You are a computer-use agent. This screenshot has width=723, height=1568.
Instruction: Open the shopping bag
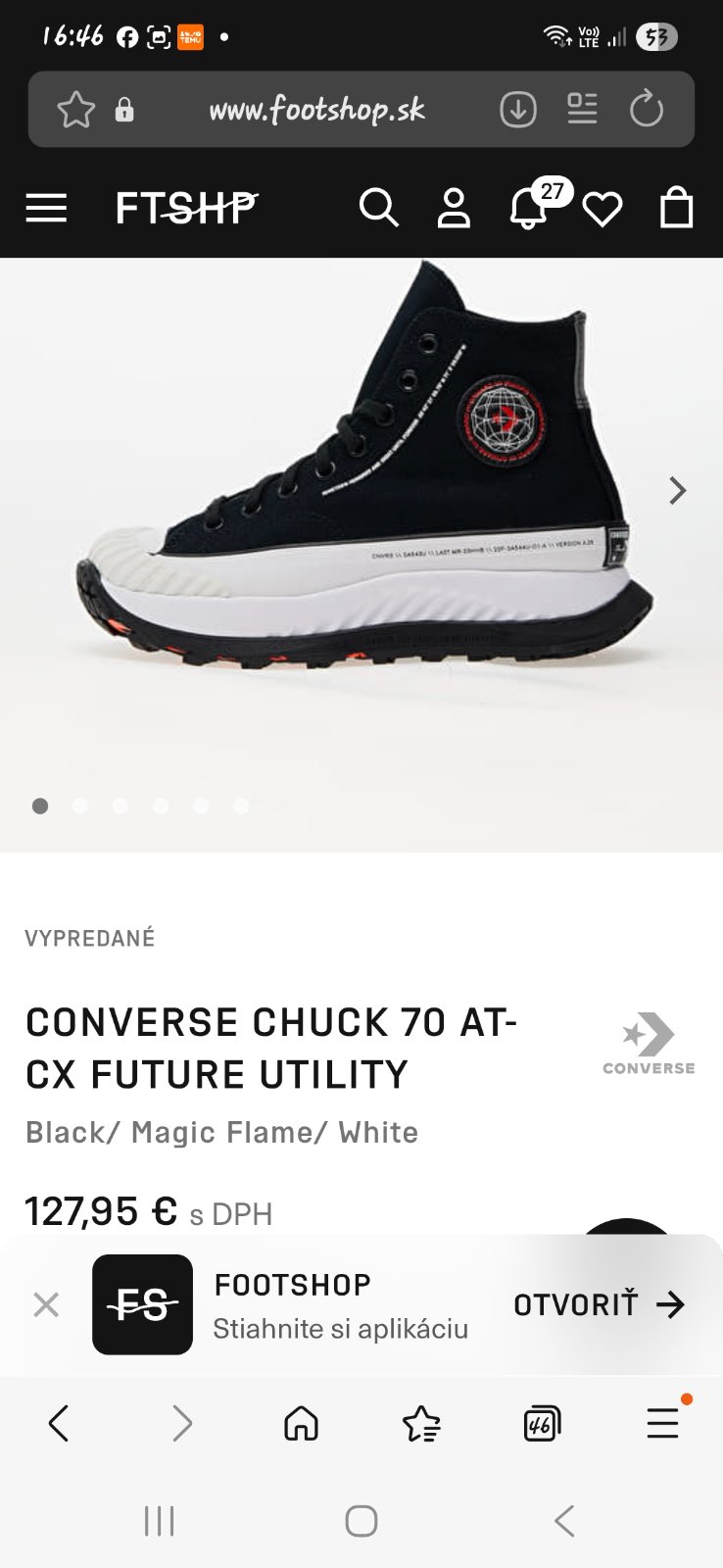[x=676, y=208]
